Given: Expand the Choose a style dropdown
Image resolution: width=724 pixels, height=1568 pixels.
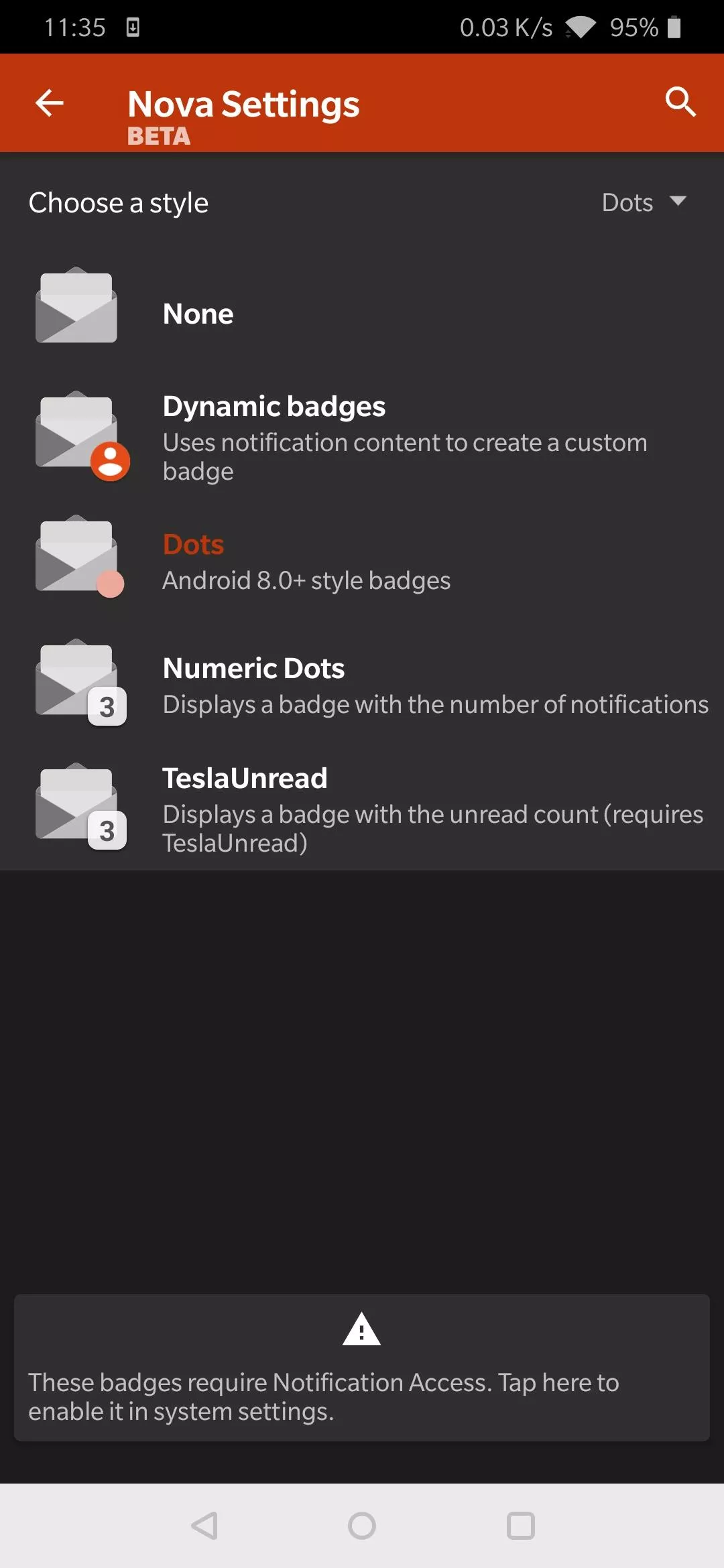Looking at the screenshot, I should pos(644,202).
